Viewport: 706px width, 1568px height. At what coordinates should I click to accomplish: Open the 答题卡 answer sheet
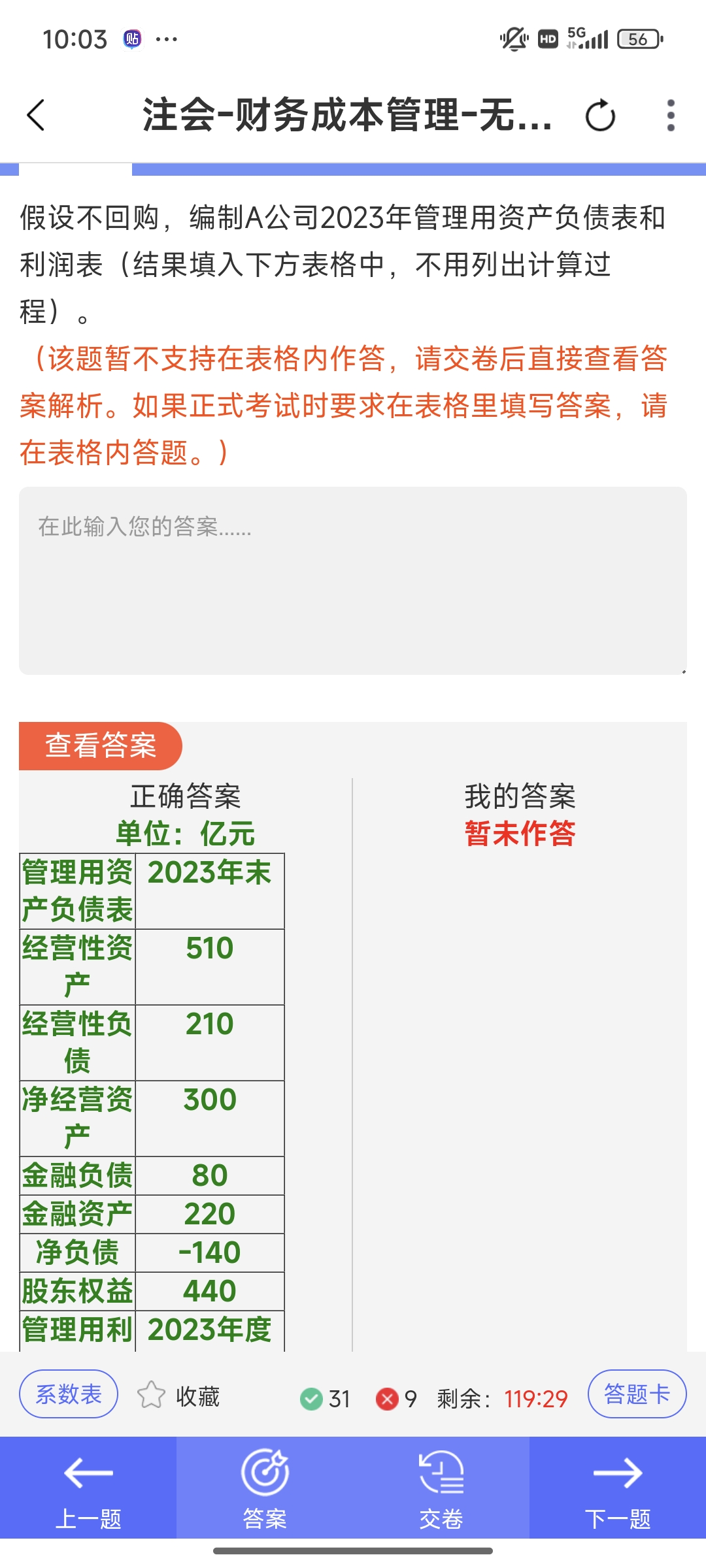(x=637, y=1394)
